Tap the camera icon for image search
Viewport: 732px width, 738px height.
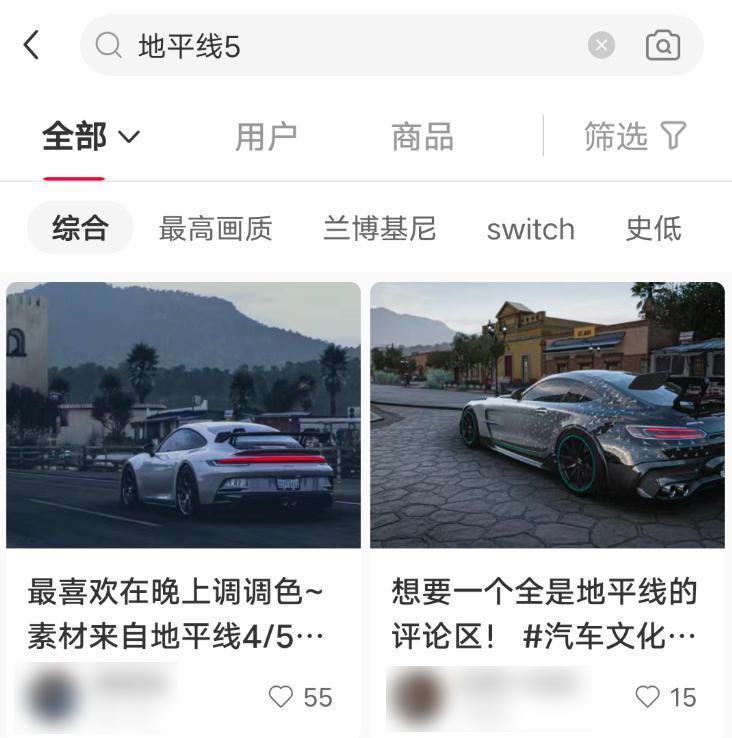[662, 45]
